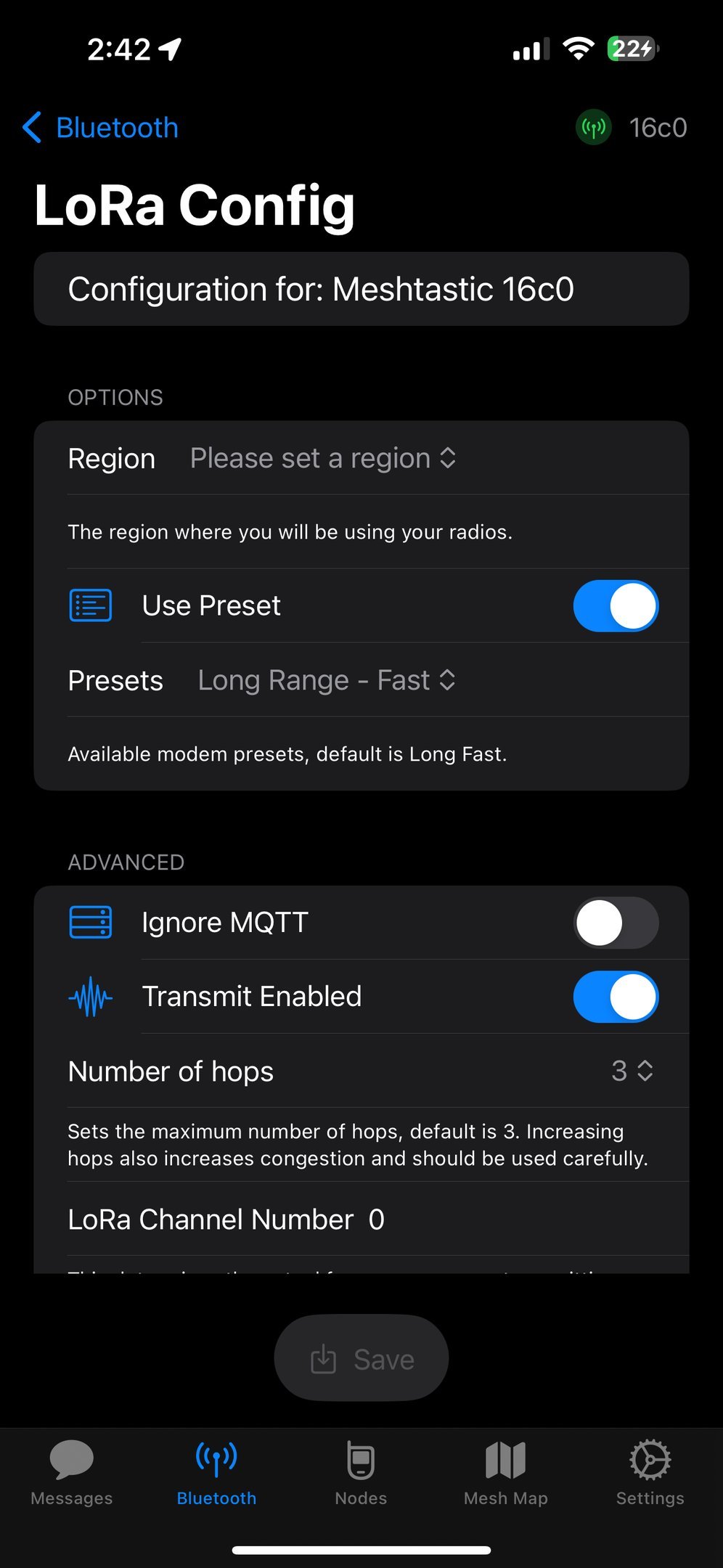This screenshot has height=1568, width=723.
Task: Turn off Use Preset switch
Action: [616, 606]
